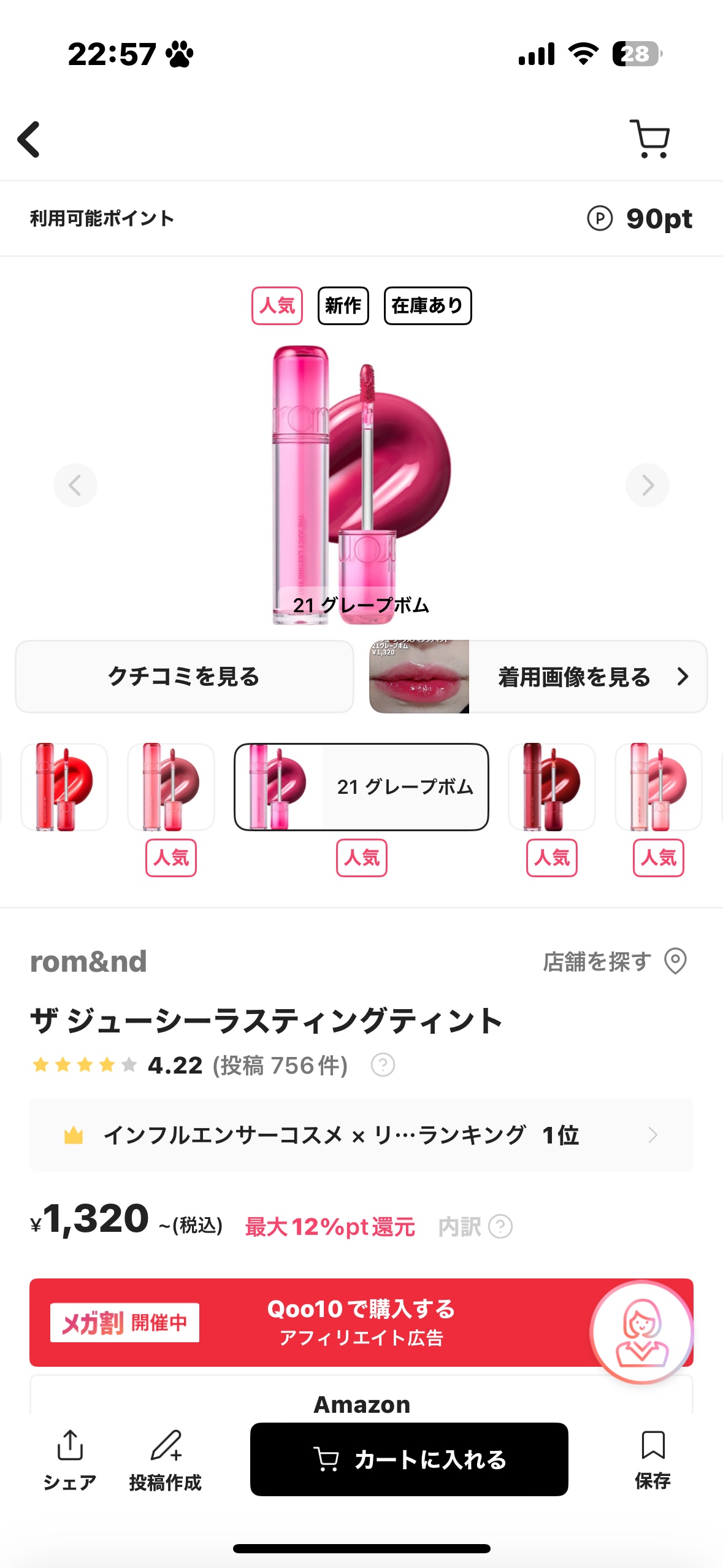Switch to the Amazon purchase section
Screen dimensions: 723x1568
(361, 1404)
